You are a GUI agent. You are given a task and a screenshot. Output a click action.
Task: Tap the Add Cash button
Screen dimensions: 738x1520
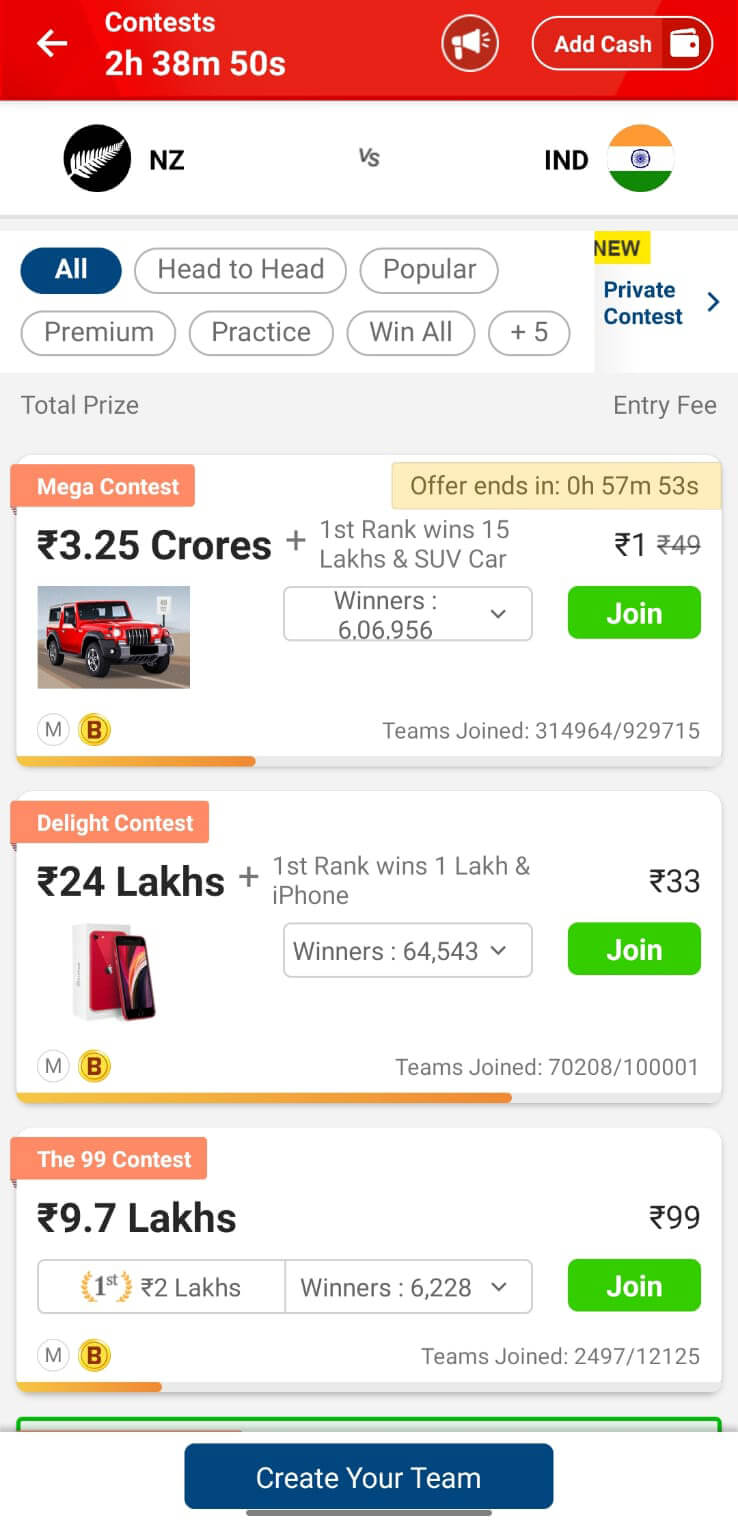[x=622, y=44]
